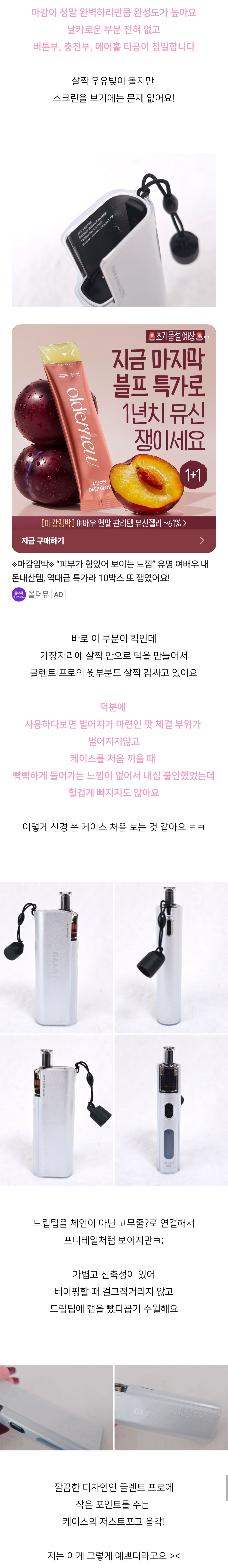This screenshot has width=228, height=1568.
Task: Tap the AD info badge
Action: point(58,595)
